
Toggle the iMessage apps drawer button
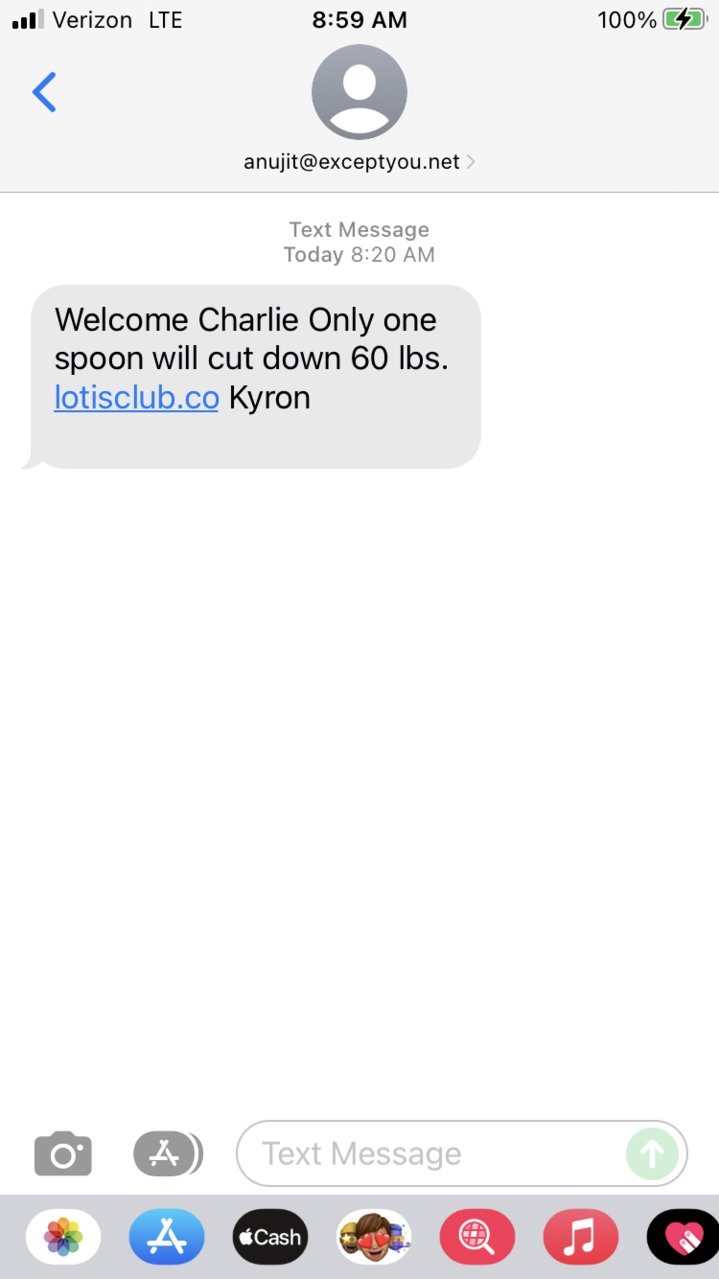[x=166, y=1154]
